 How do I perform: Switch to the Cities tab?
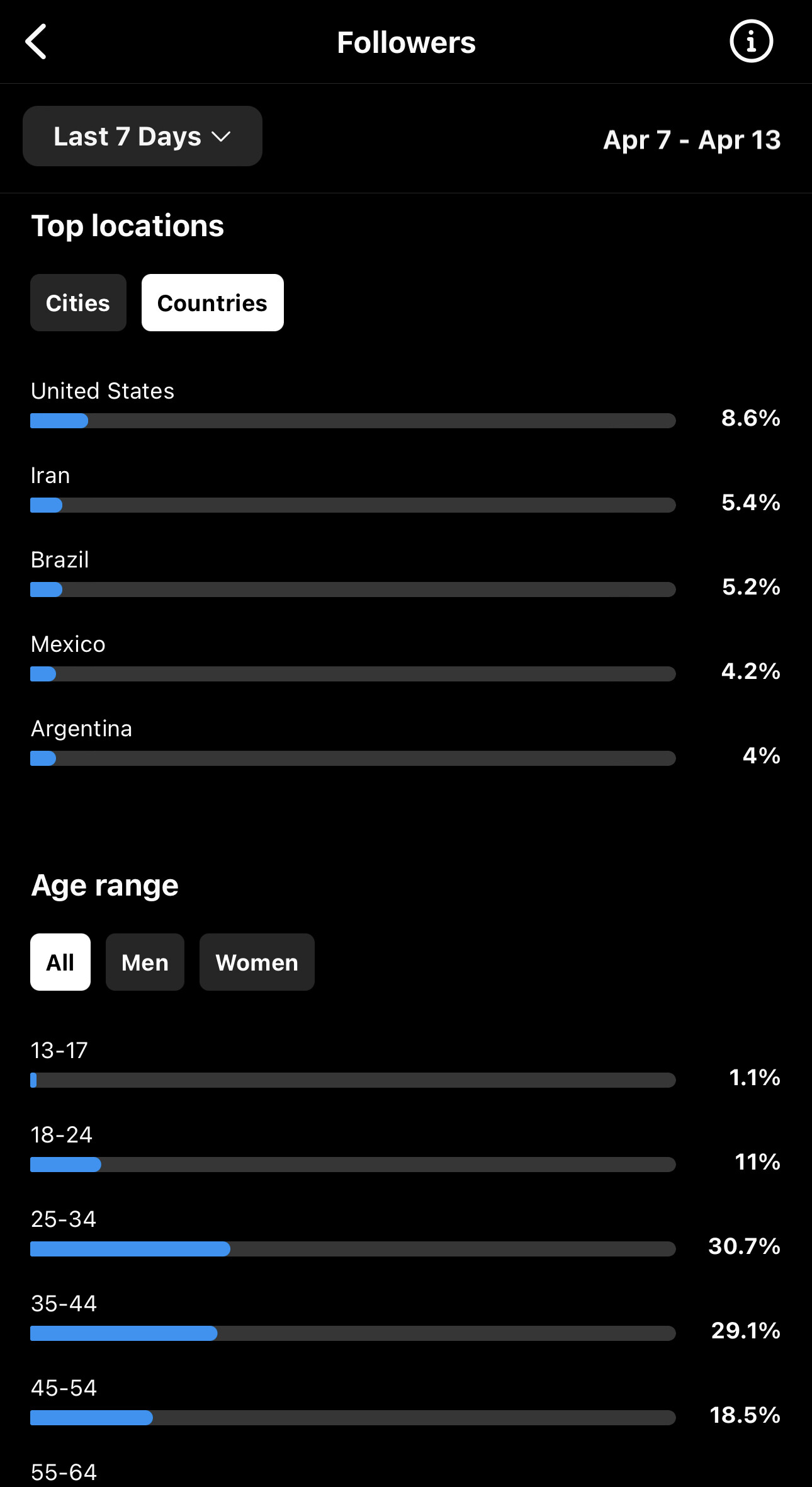[x=78, y=303]
